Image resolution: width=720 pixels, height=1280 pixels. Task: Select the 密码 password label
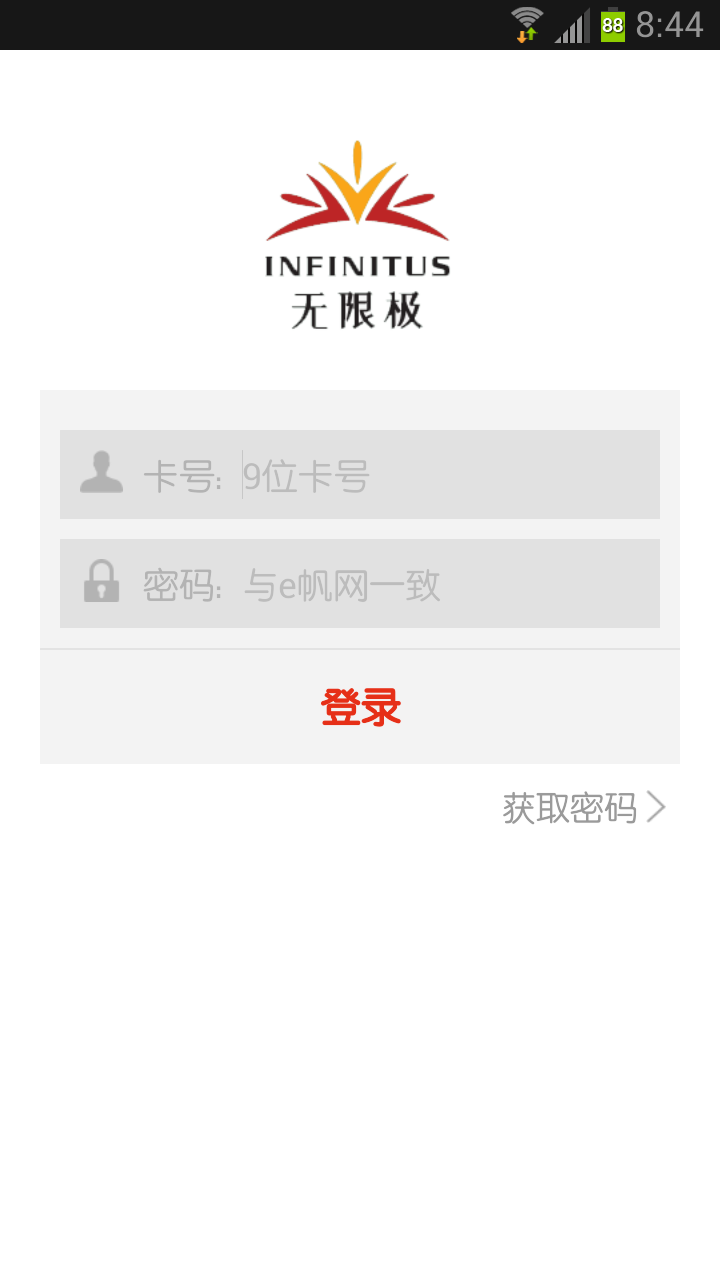click(x=181, y=585)
